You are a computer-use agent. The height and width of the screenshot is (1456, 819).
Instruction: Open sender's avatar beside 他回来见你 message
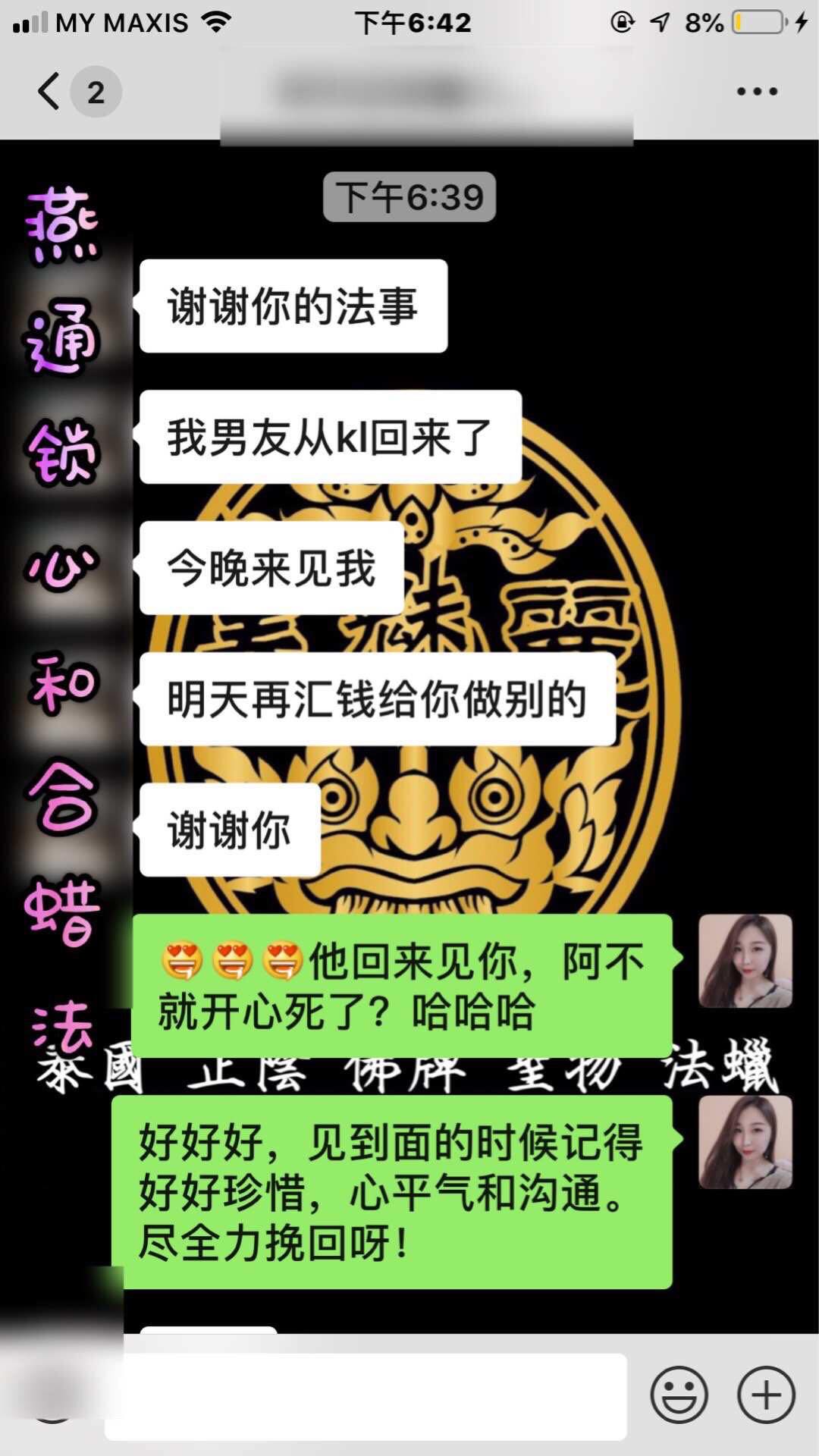click(745, 961)
